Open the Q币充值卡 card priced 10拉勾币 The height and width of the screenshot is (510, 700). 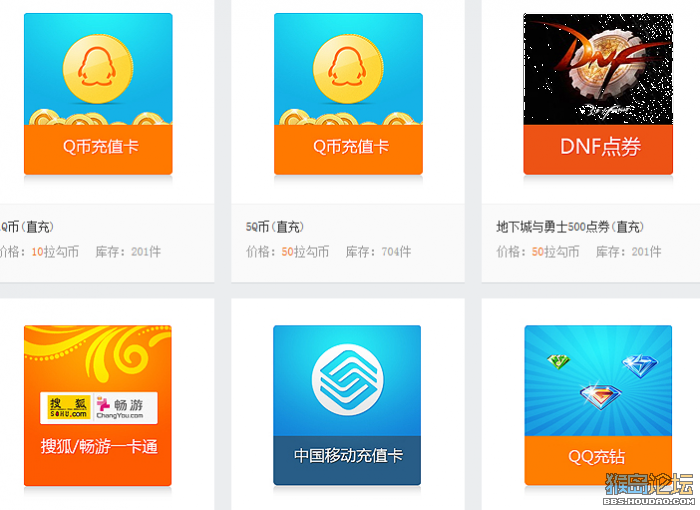pyautogui.click(x=98, y=94)
